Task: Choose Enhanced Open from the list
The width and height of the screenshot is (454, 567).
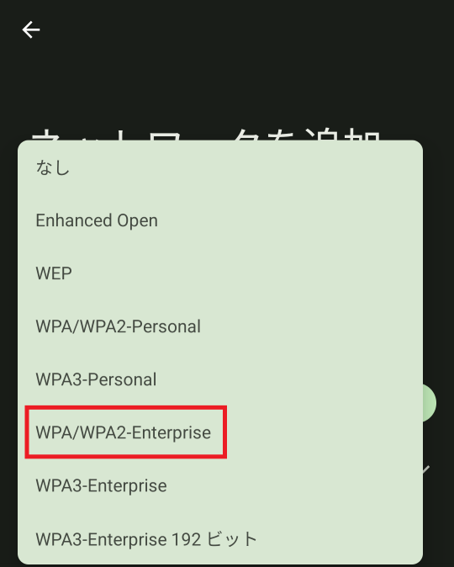Action: 220,221
